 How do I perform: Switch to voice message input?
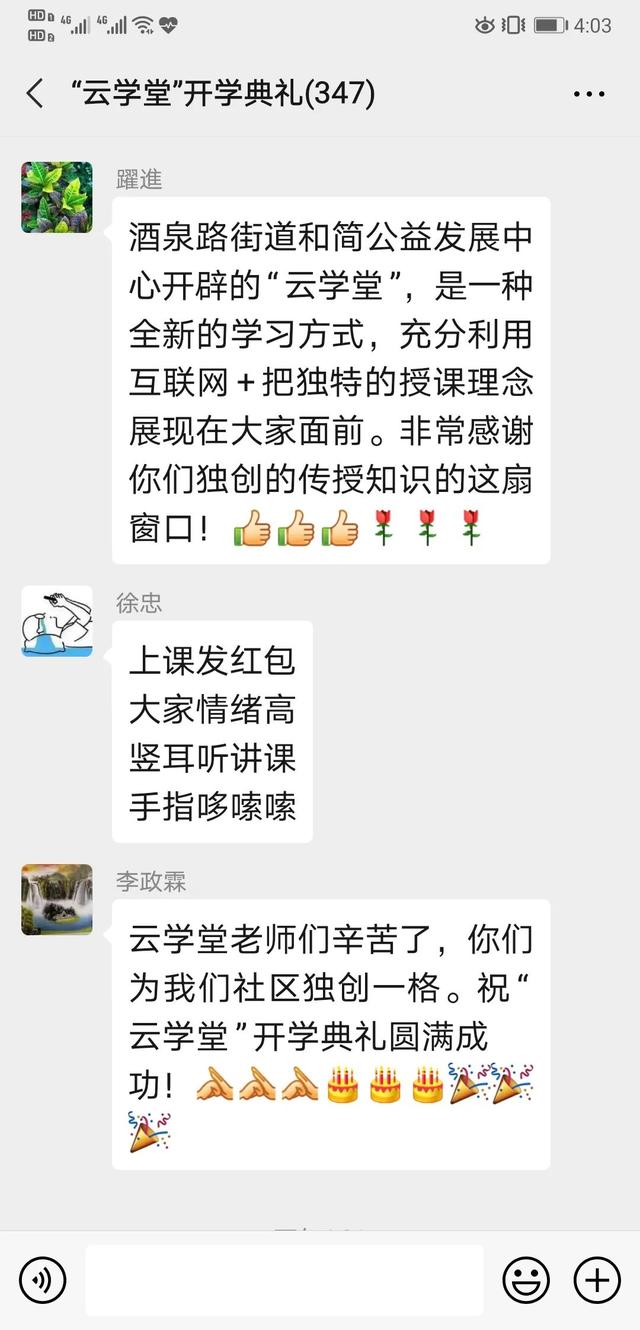click(x=42, y=1279)
